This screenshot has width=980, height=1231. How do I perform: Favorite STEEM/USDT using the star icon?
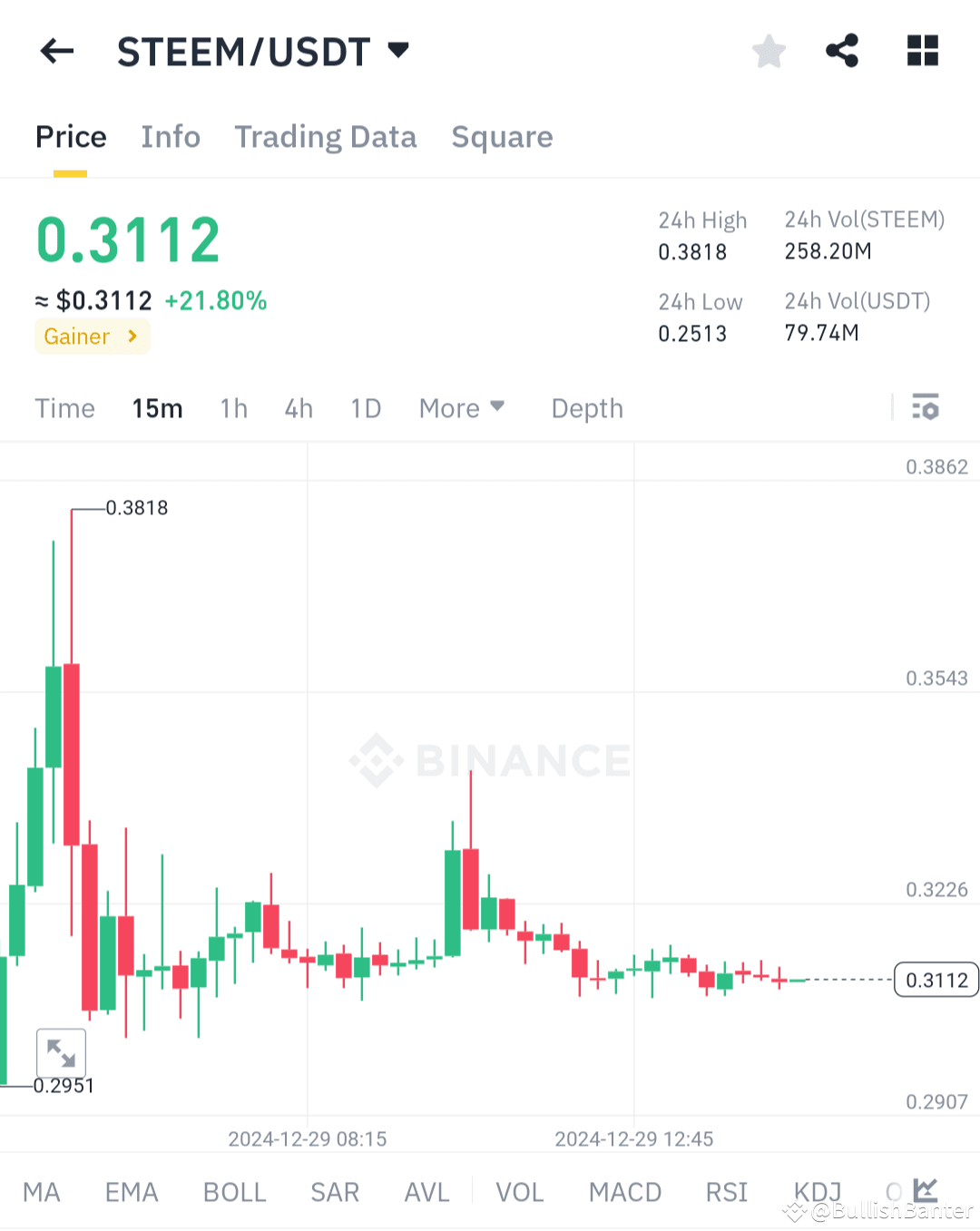tap(769, 51)
